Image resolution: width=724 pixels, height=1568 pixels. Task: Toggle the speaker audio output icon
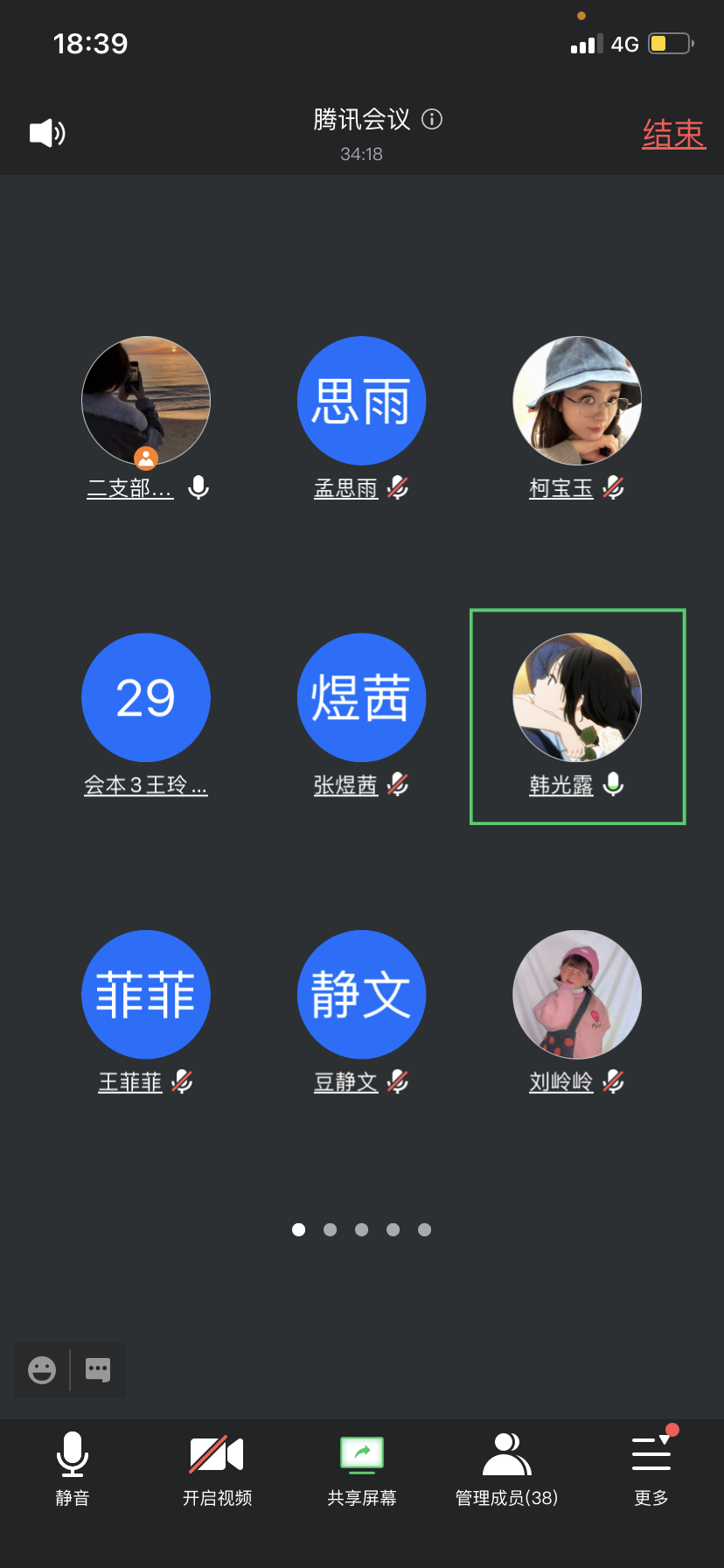click(x=47, y=133)
